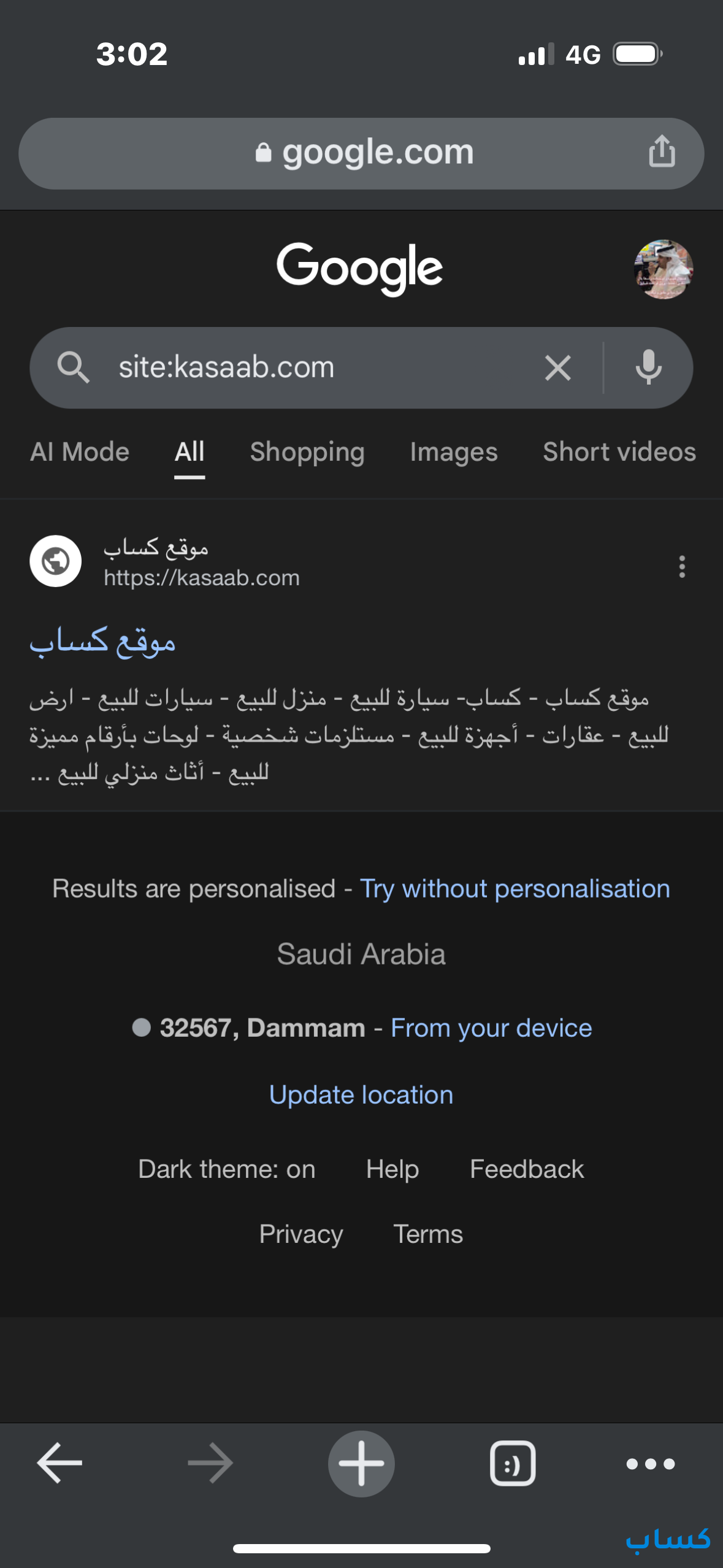Try without personalisation

coord(515,889)
